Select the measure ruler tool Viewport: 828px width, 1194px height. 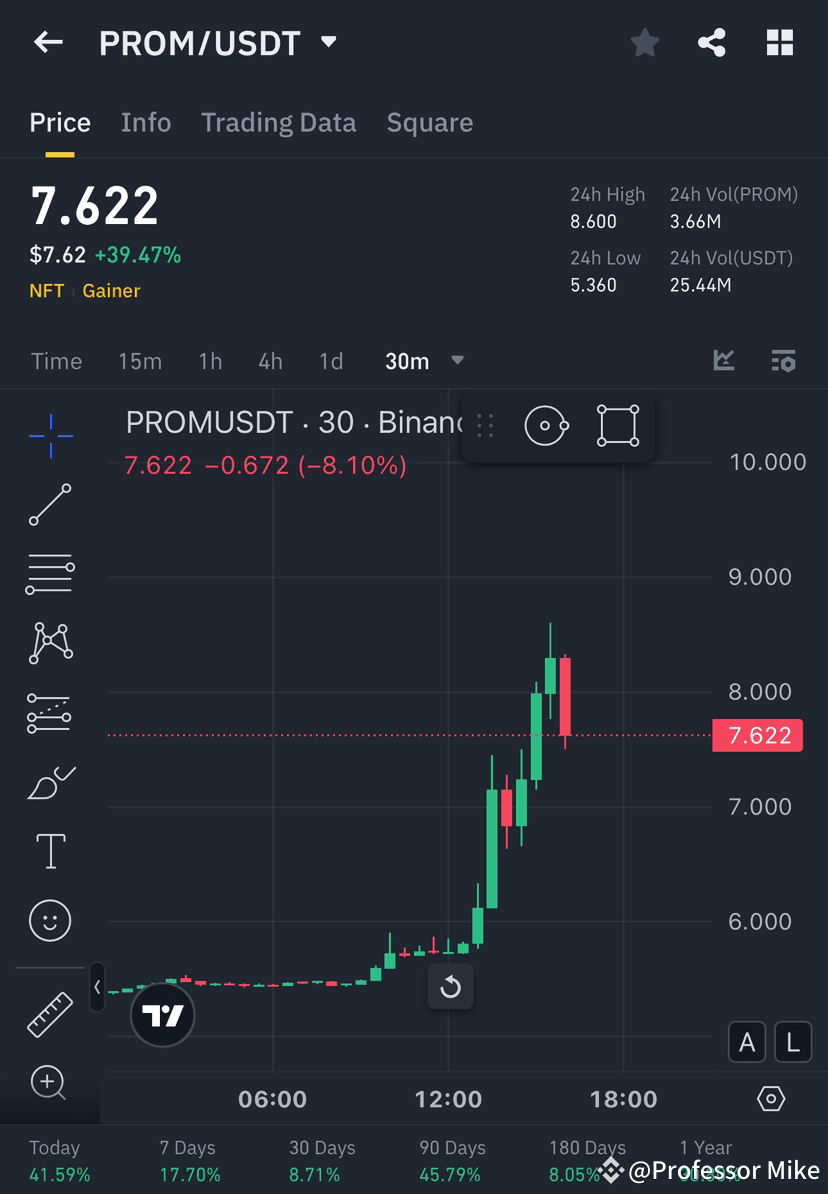(x=50, y=1012)
